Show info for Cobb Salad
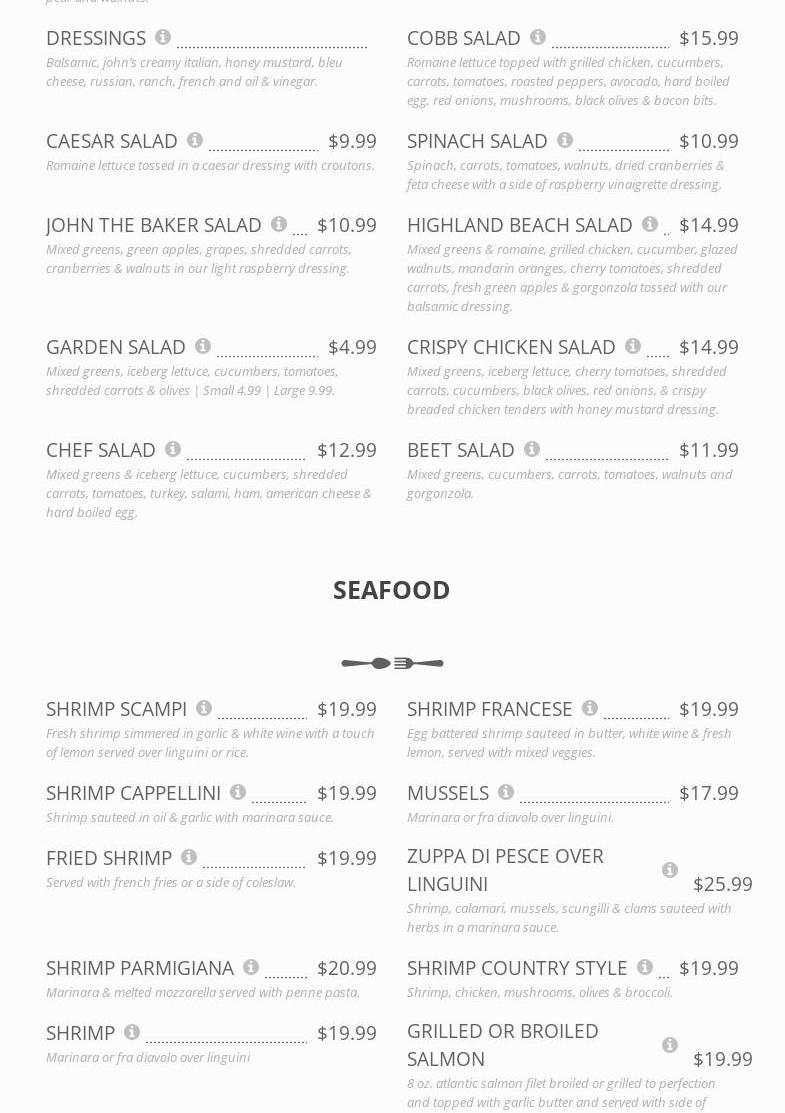The height and width of the screenshot is (1113, 785). pyautogui.click(x=538, y=37)
